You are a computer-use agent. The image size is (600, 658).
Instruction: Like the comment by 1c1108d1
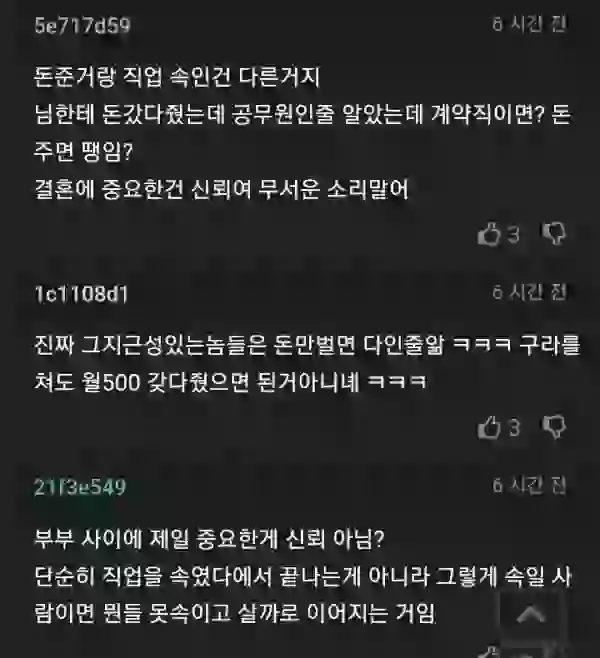coord(489,427)
